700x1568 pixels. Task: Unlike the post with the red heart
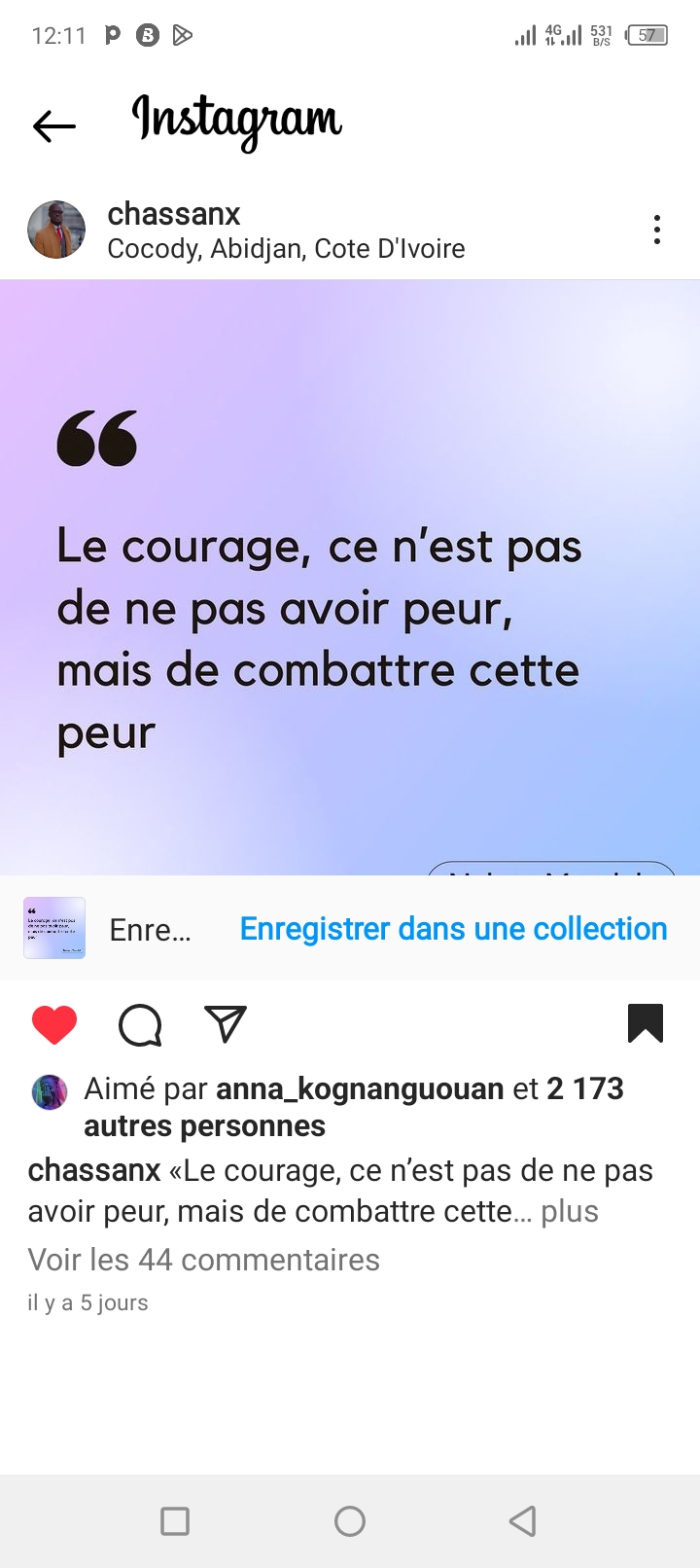pyautogui.click(x=54, y=1024)
